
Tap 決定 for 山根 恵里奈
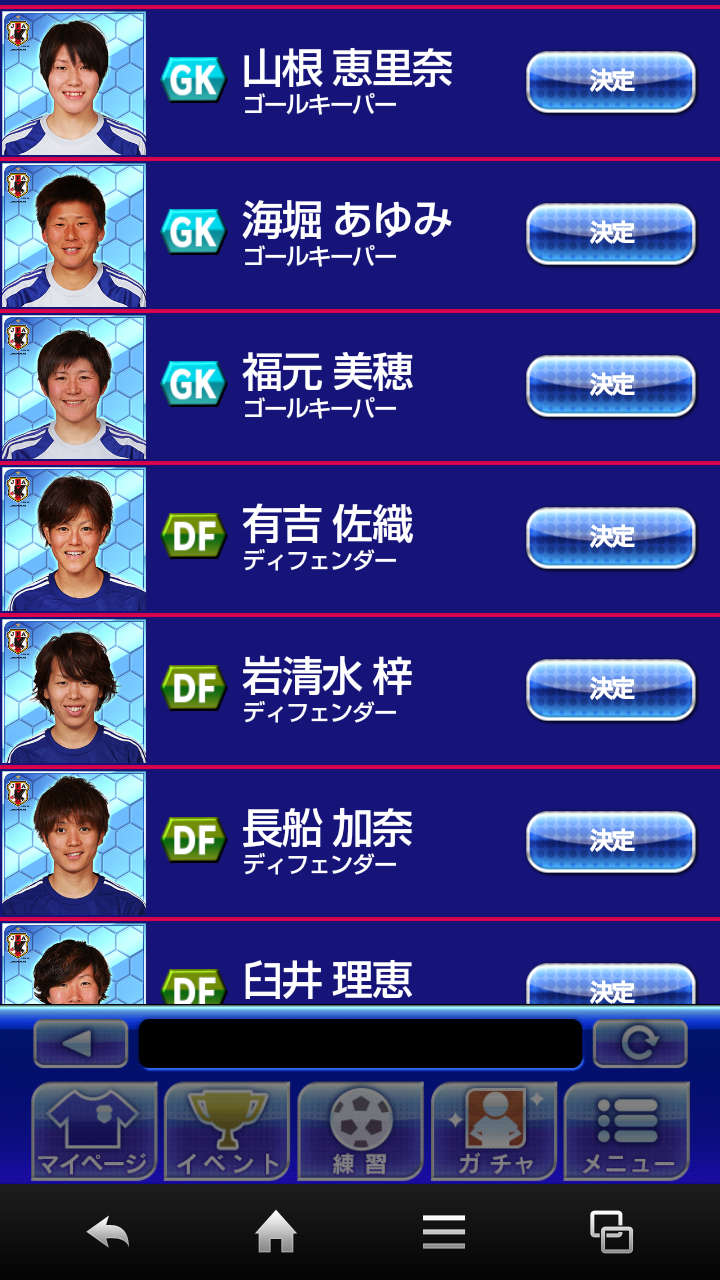point(611,82)
